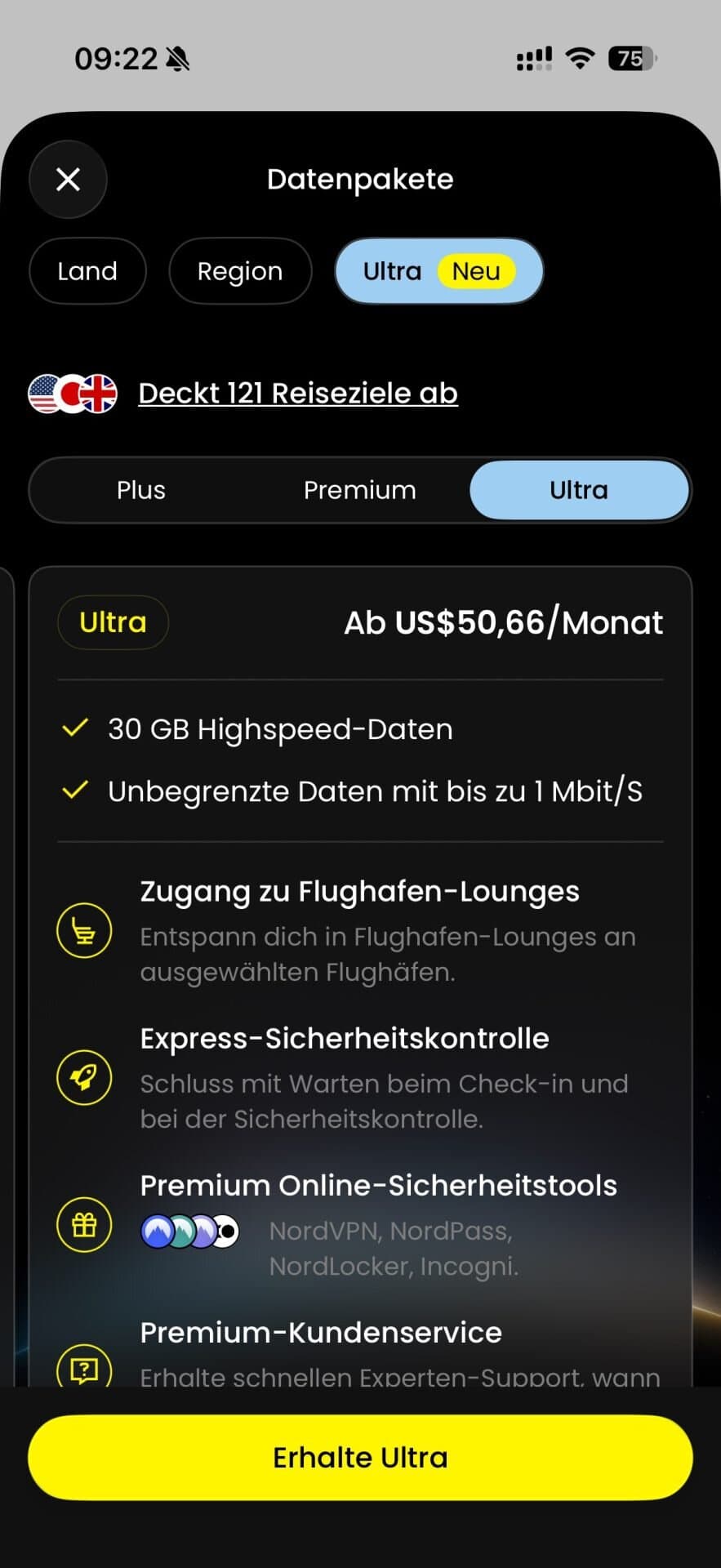Switch to the Premium plan tier
The height and width of the screenshot is (1568, 721).
(x=360, y=489)
